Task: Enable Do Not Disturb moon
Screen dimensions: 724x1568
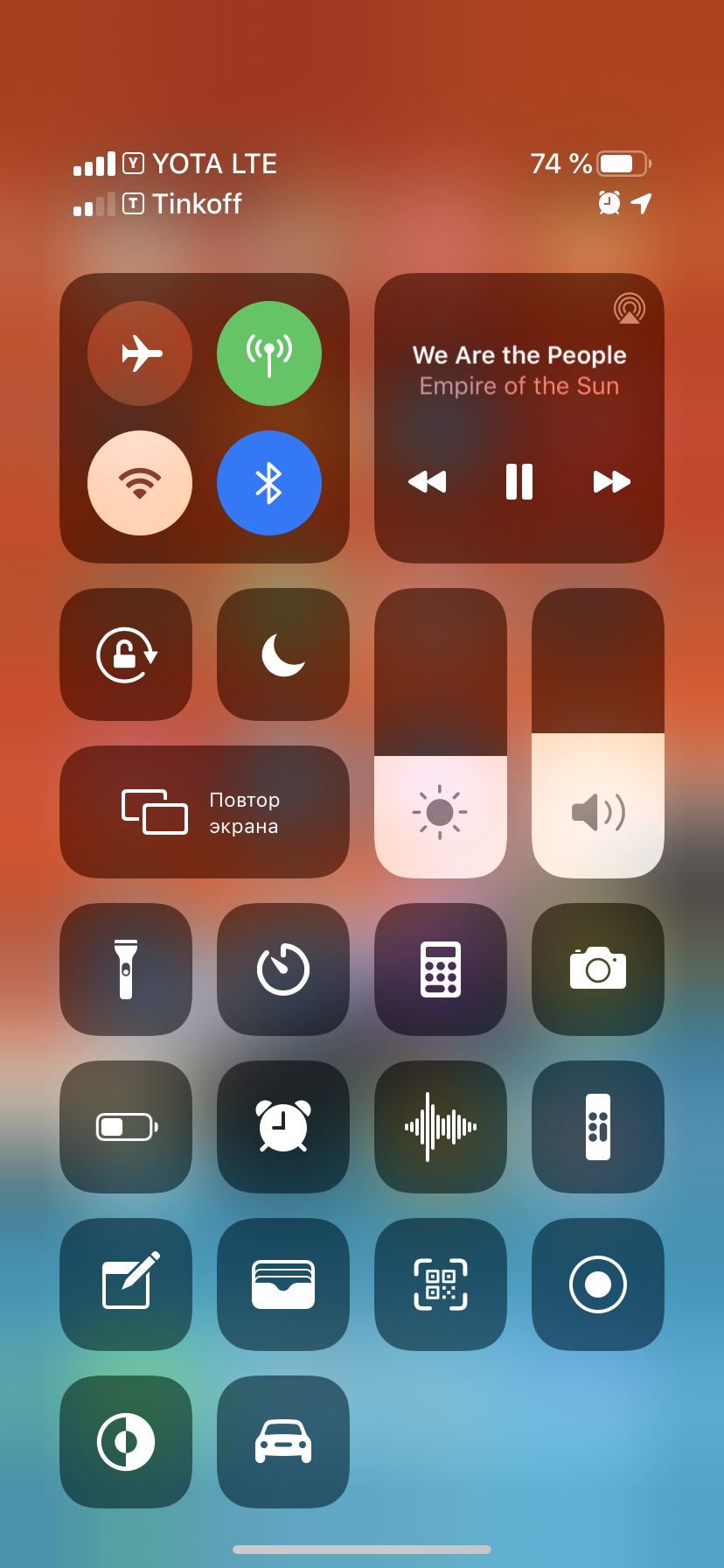Action: (283, 654)
